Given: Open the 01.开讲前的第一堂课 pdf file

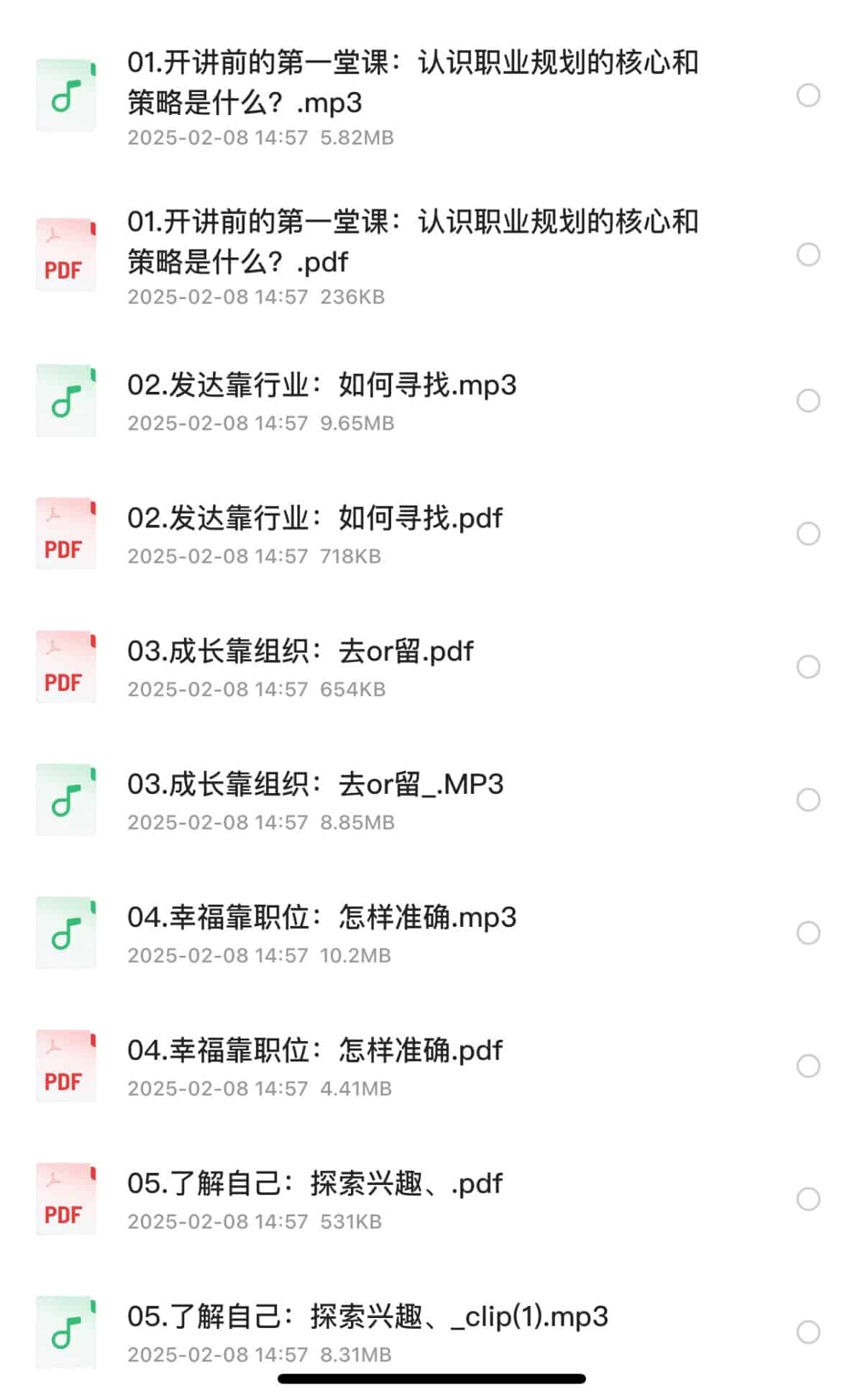Looking at the screenshot, I should pyautogui.click(x=413, y=242).
